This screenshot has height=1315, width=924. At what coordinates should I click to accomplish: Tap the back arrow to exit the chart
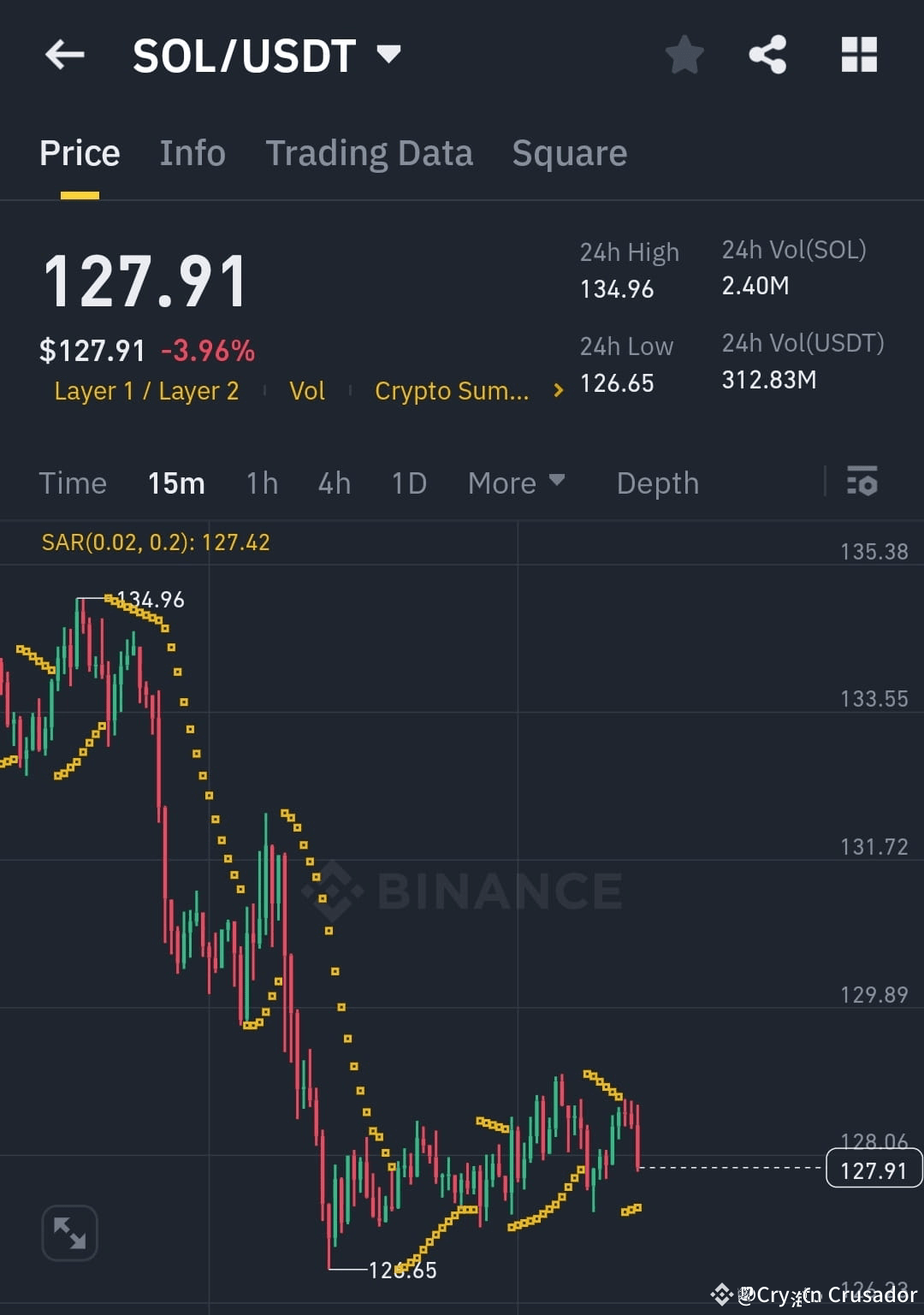pos(64,54)
